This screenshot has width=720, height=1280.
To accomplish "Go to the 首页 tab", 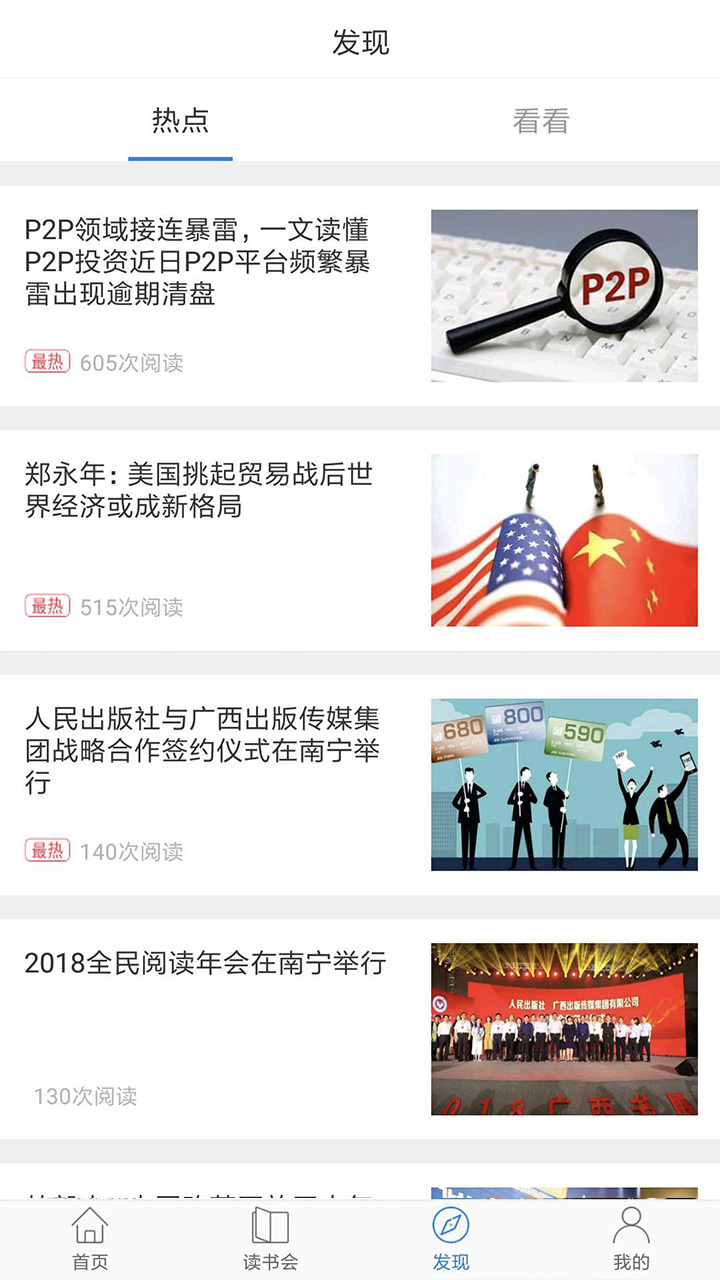I will [90, 1240].
